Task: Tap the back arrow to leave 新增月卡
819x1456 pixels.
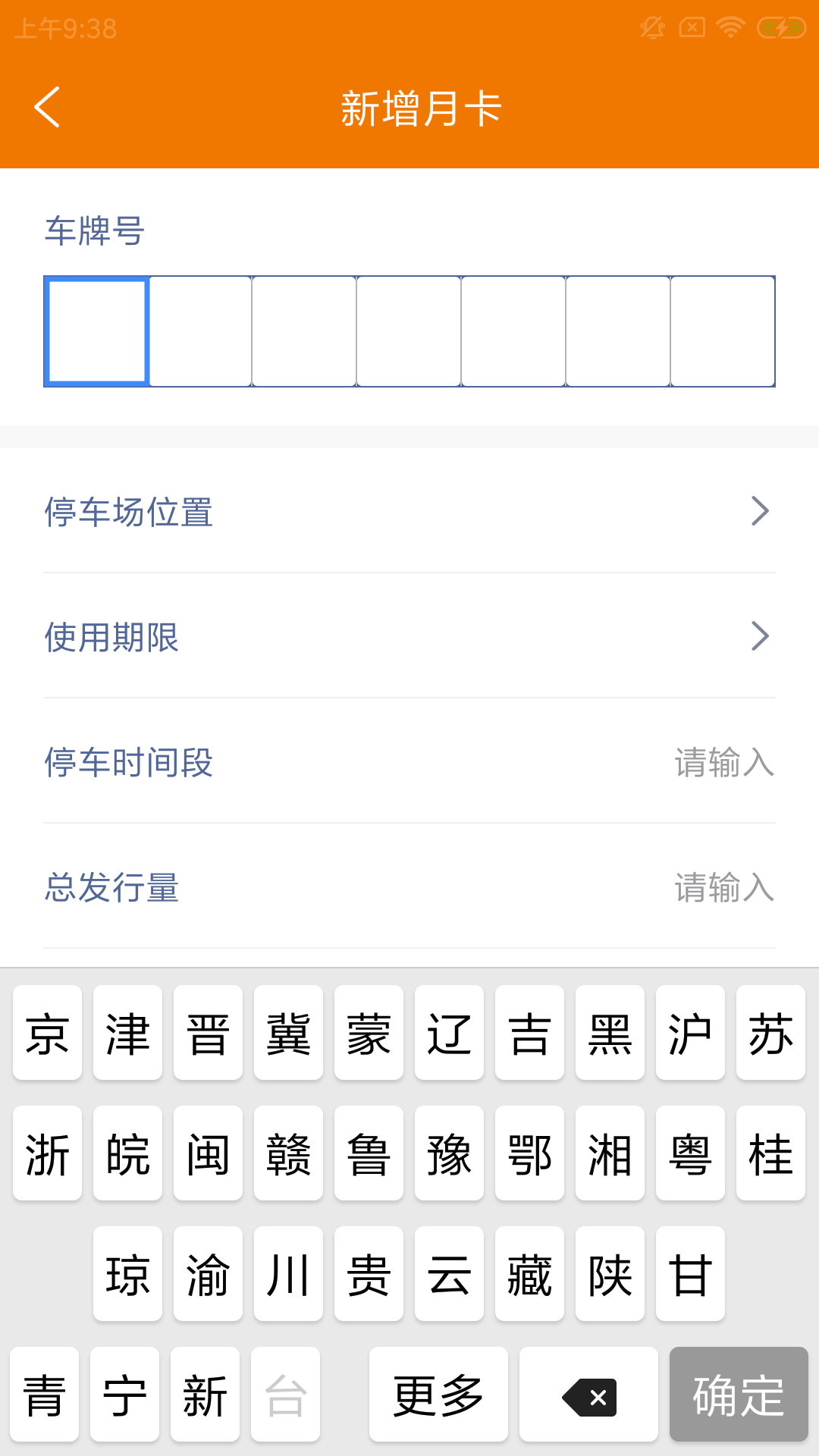Action: [x=48, y=107]
